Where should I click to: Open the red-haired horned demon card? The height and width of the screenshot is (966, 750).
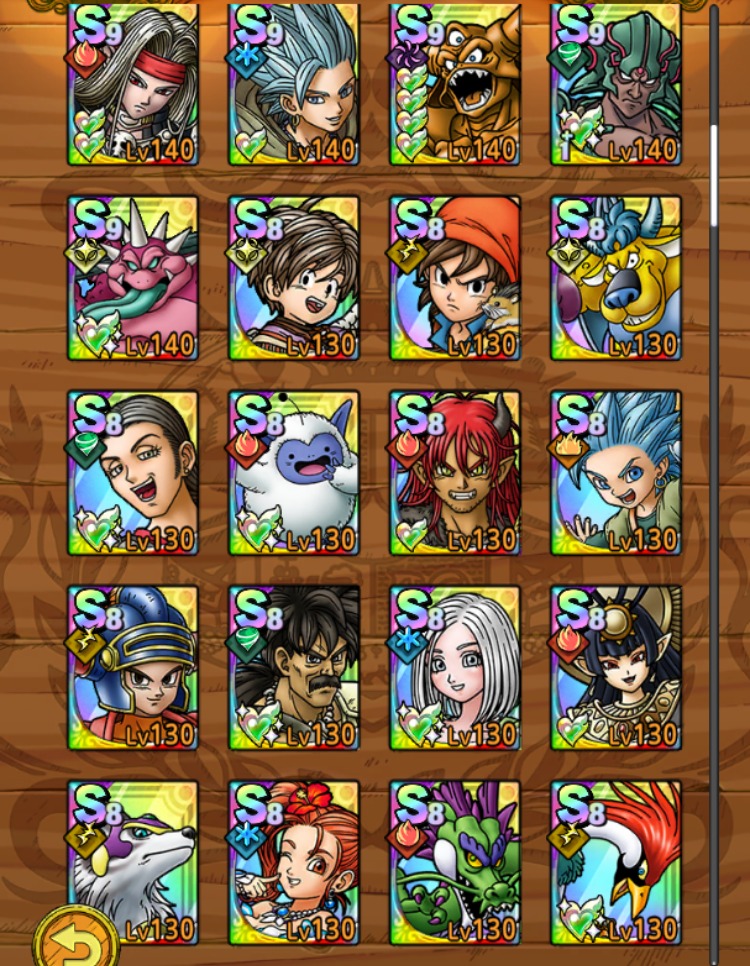pos(455,473)
